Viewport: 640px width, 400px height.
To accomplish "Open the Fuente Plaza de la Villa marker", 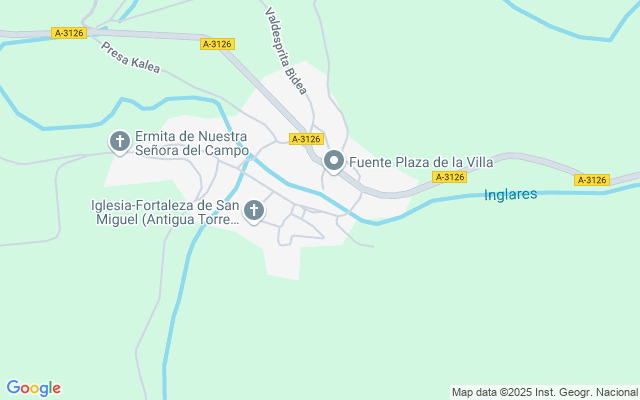I will point(334,161).
